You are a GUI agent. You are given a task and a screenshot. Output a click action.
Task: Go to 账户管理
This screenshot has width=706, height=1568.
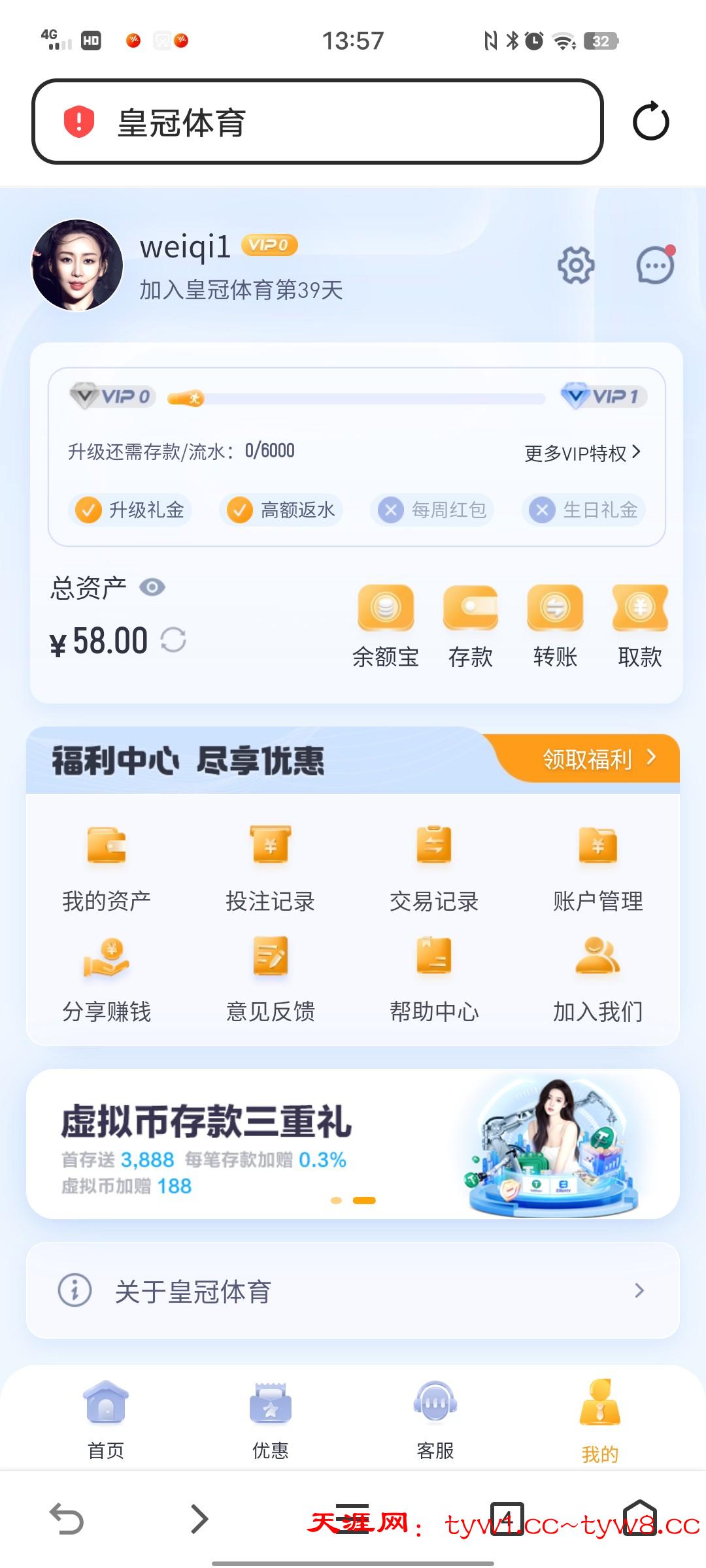pos(598,867)
